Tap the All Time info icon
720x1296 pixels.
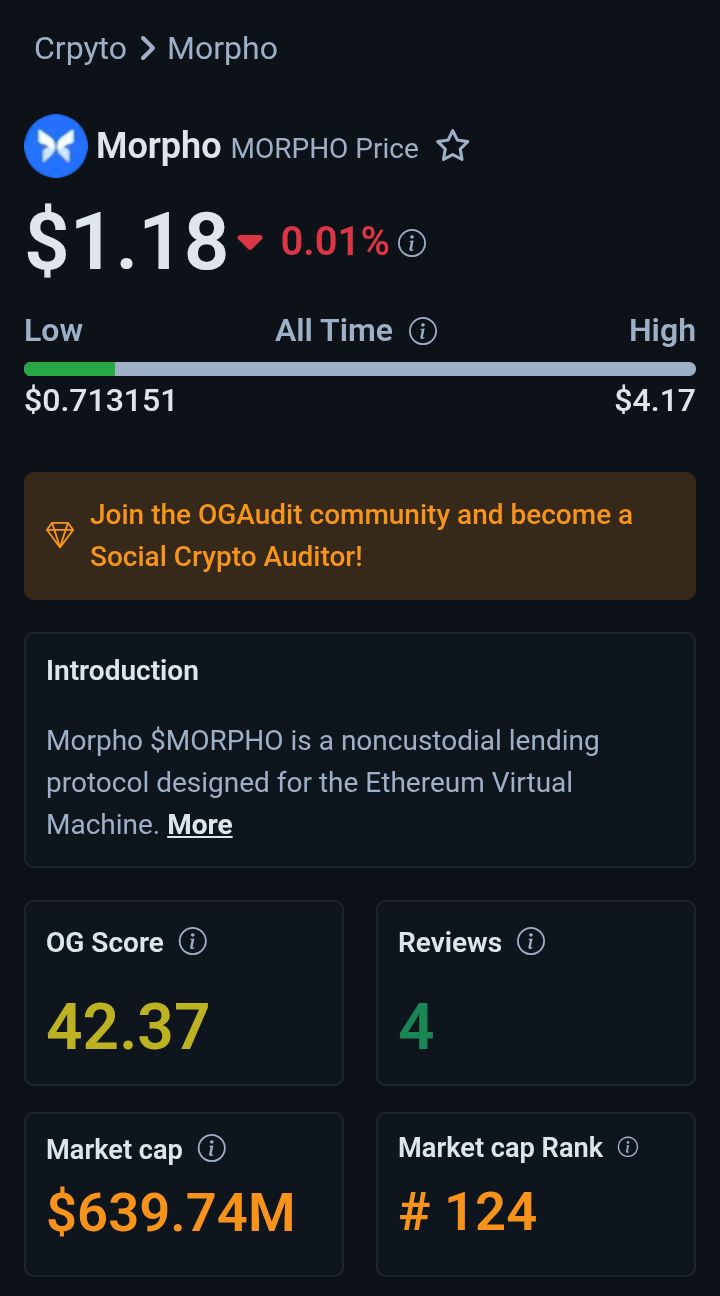point(423,331)
